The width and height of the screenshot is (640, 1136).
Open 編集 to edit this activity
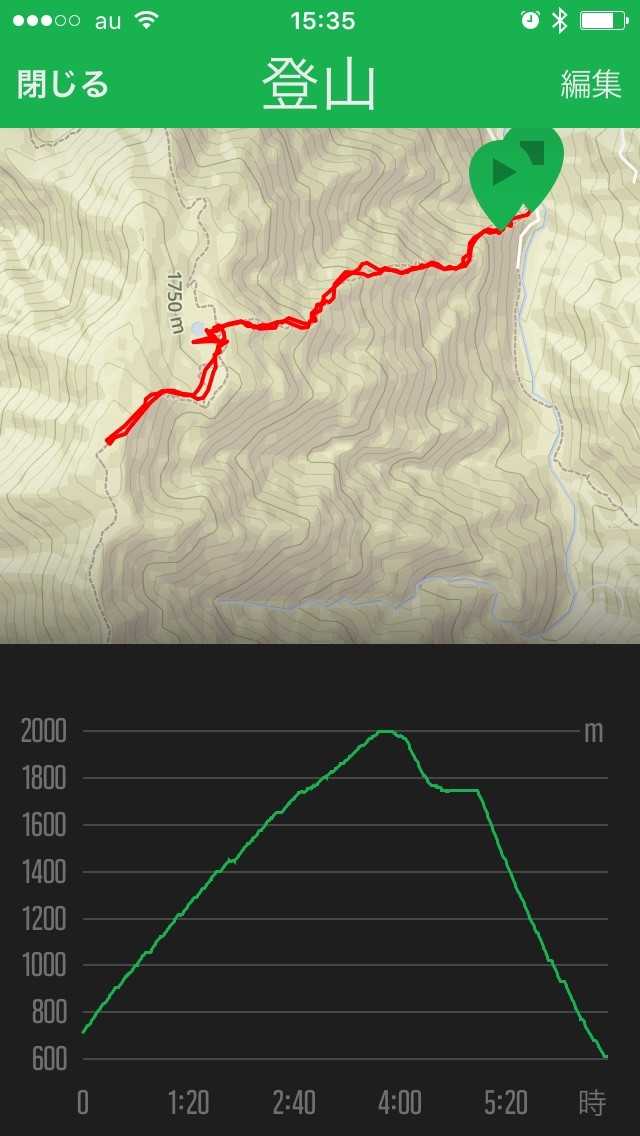591,85
